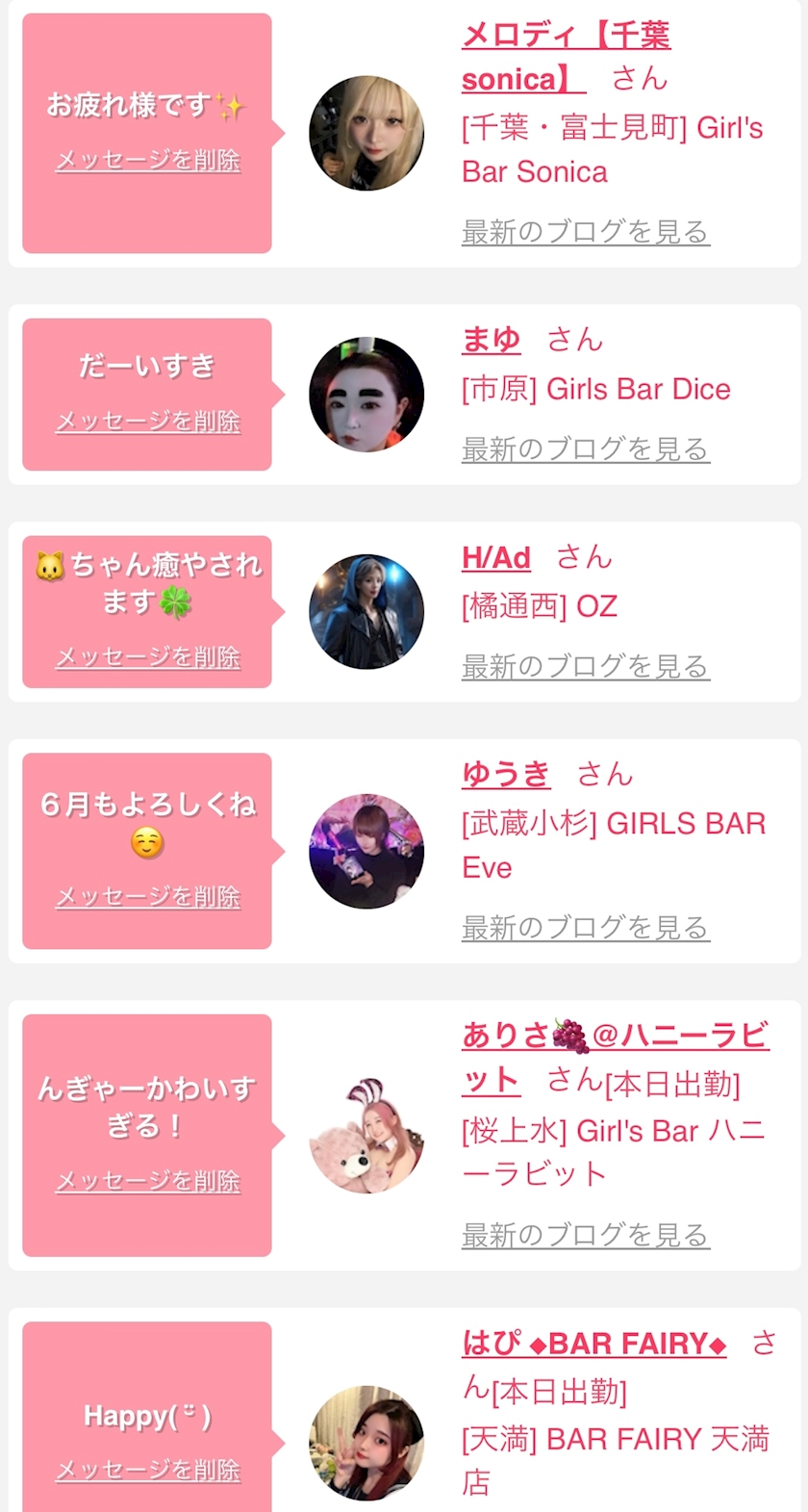Screen dimensions: 808x1512
Task: Open ありさ@ハニーラビット profile link
Action: (614, 1036)
